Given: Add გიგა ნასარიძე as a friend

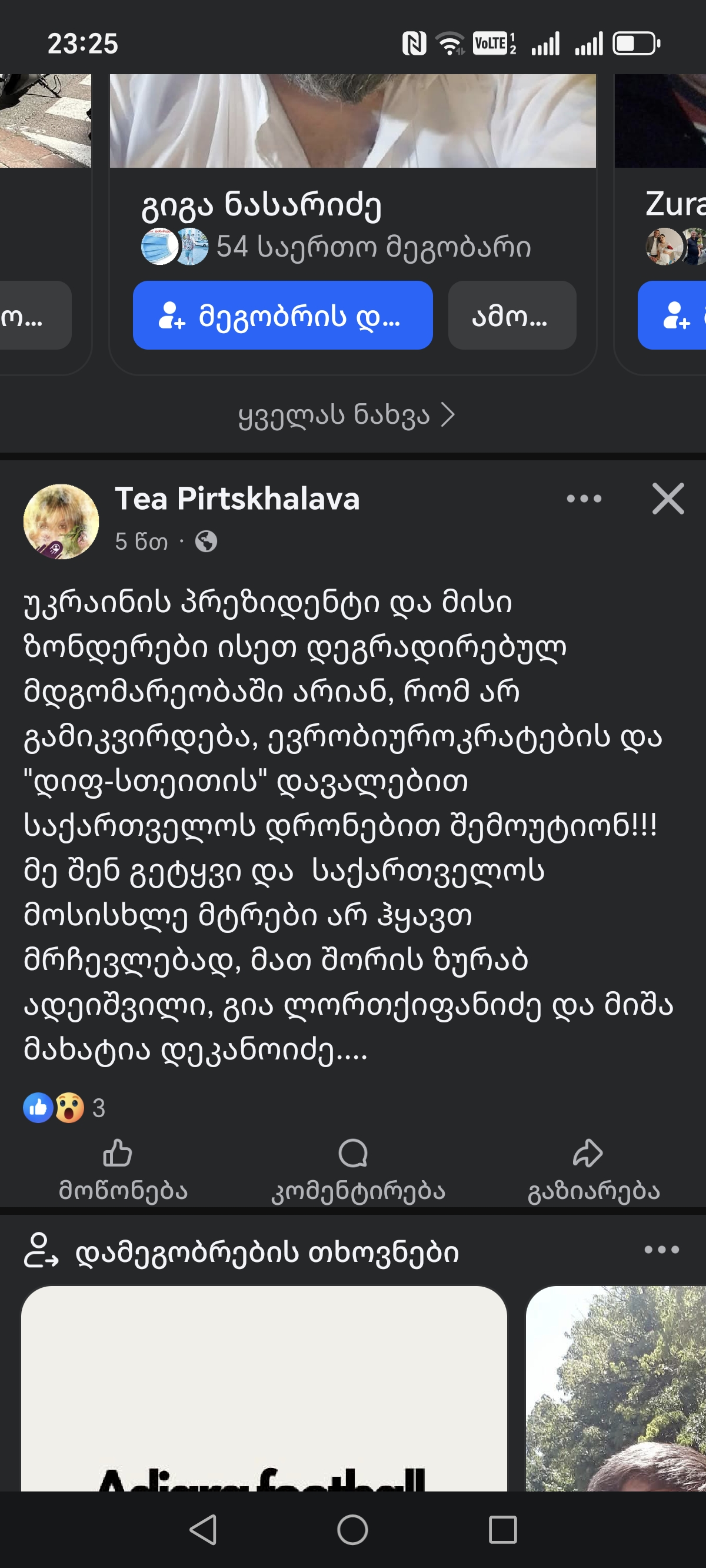Looking at the screenshot, I should 282,315.
